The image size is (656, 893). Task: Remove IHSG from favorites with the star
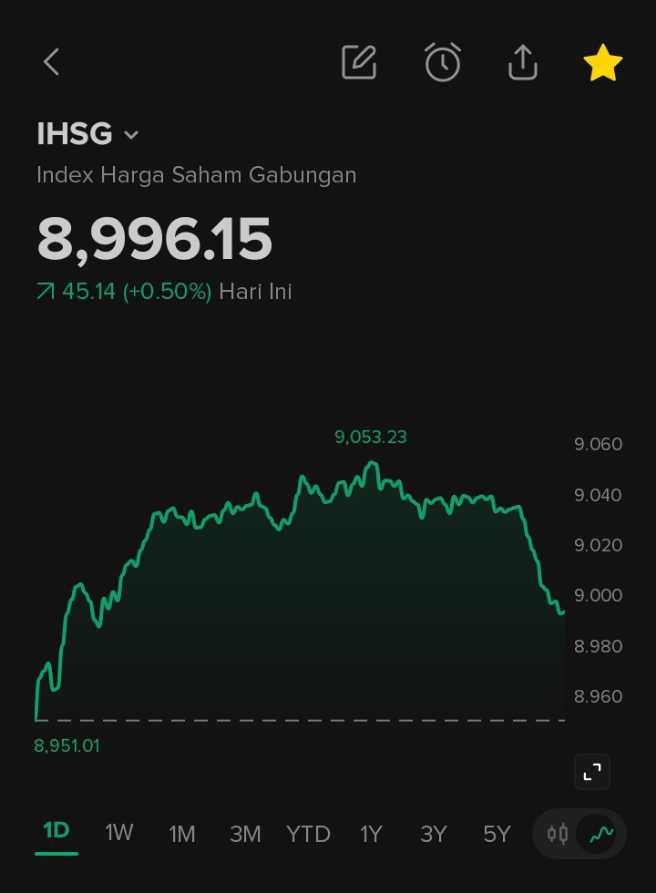click(603, 63)
